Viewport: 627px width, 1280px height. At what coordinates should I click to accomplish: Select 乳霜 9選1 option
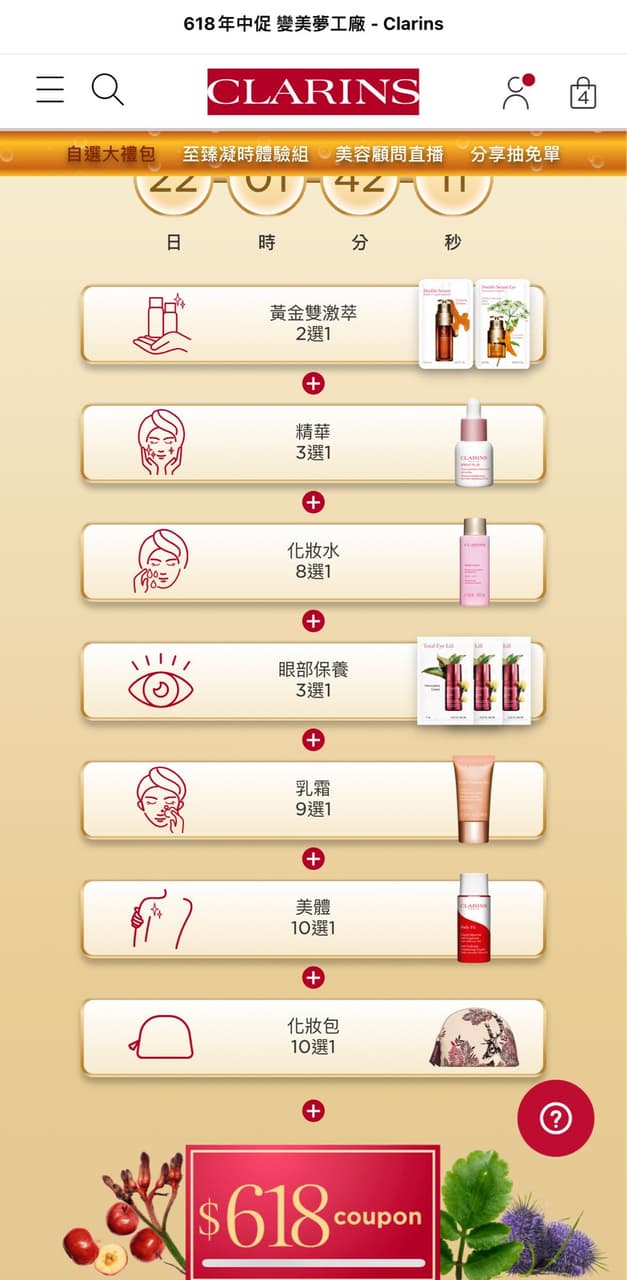[x=313, y=799]
